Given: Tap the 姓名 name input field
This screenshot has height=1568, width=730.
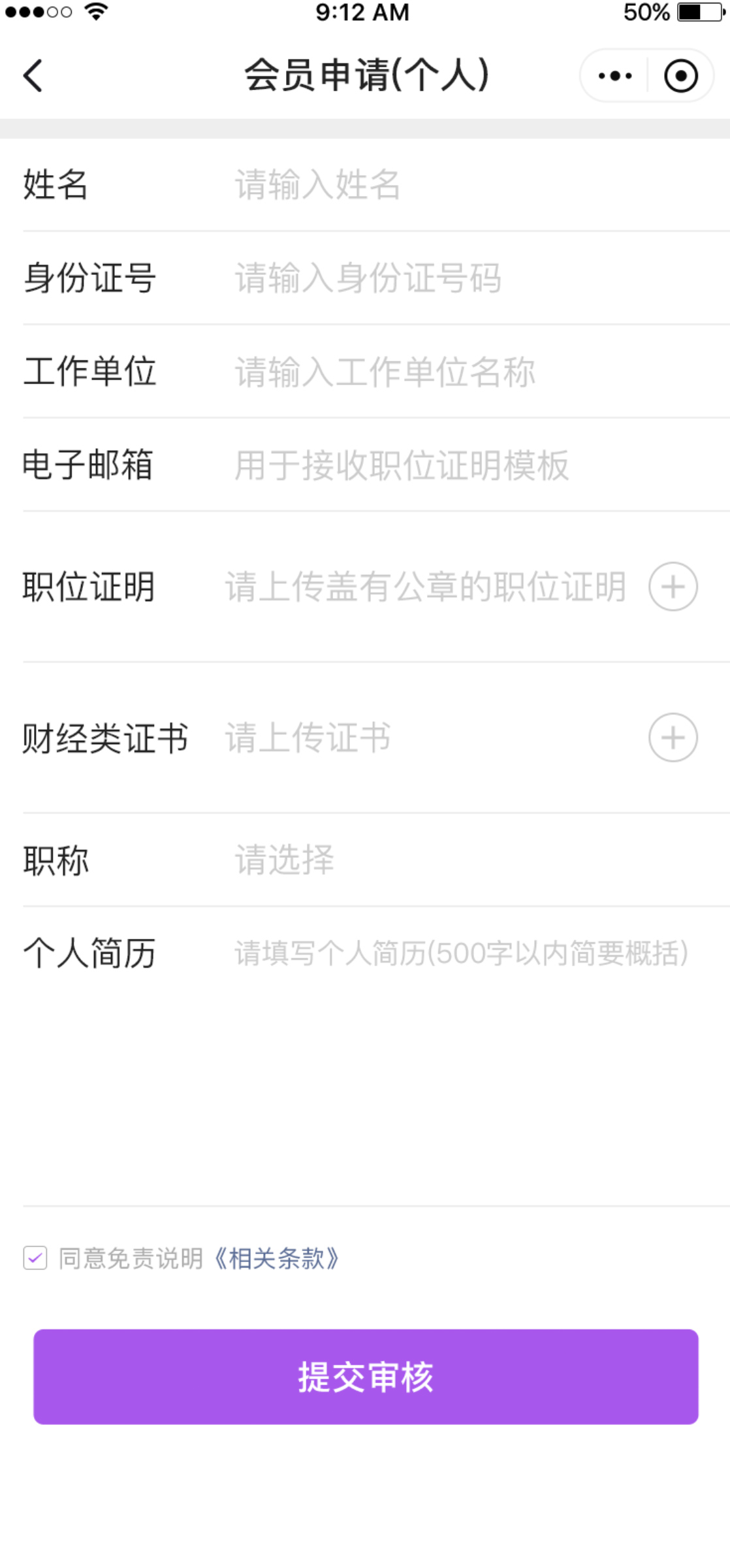Looking at the screenshot, I should 482,184.
